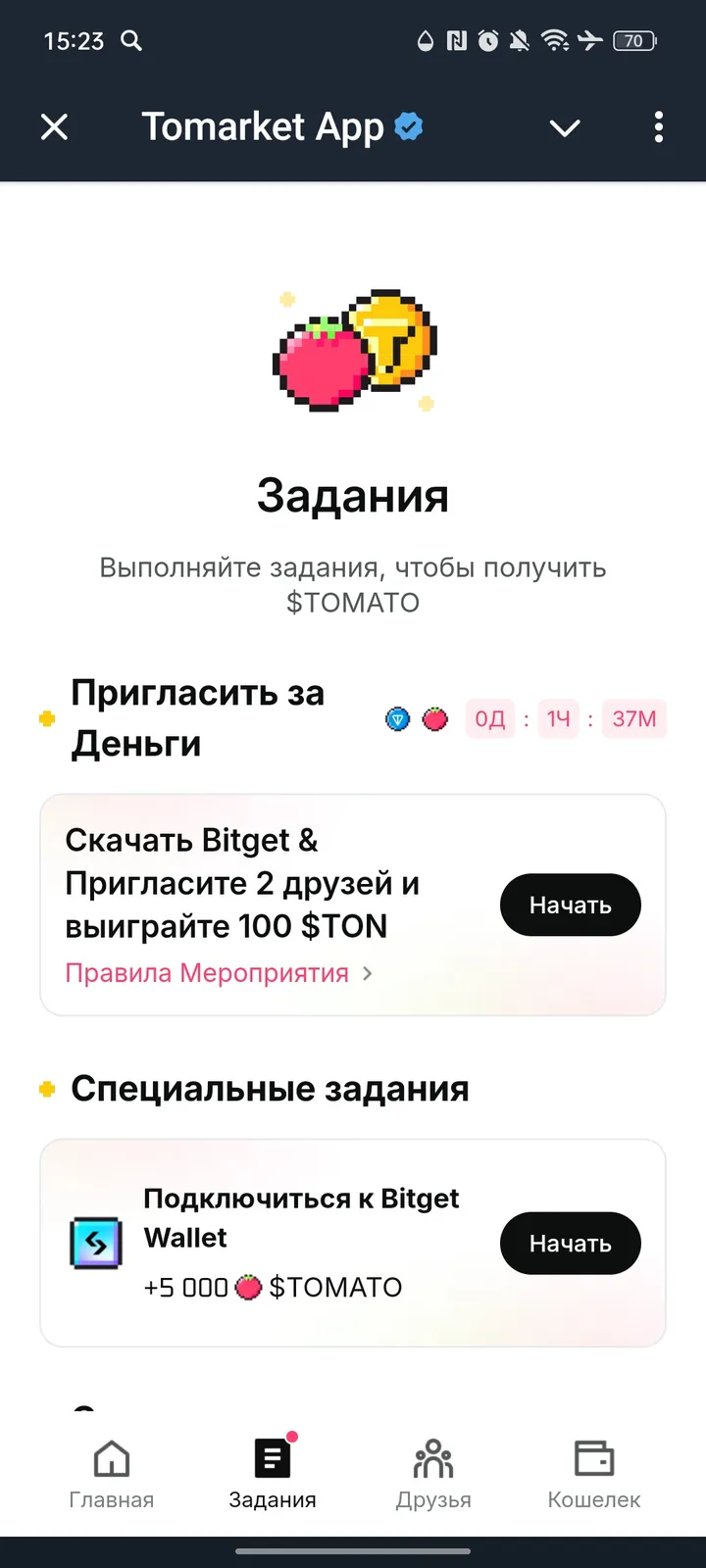706x1568 pixels.
Task: Tap Начать for the Bitget 100 $TON task
Action: point(570,905)
